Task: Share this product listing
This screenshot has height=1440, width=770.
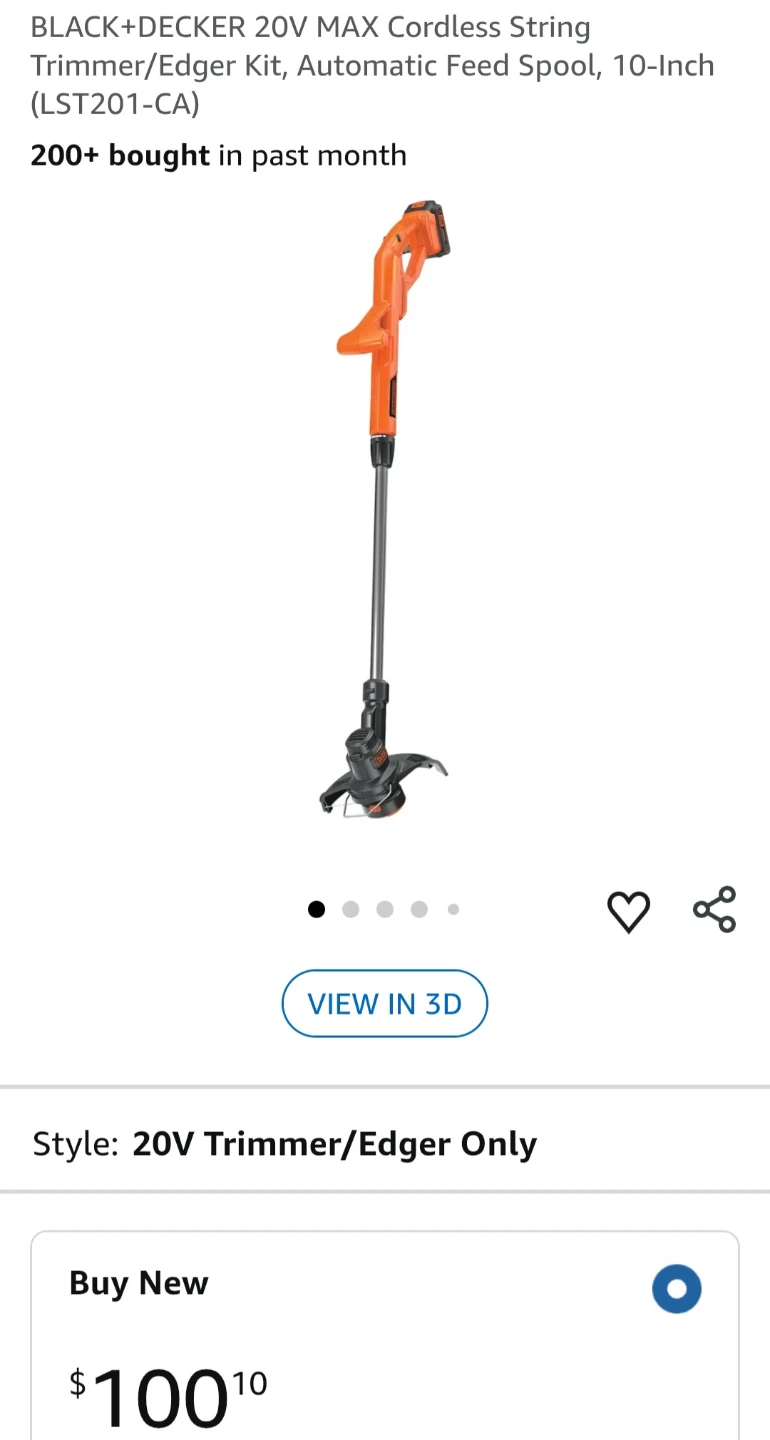Action: point(714,910)
